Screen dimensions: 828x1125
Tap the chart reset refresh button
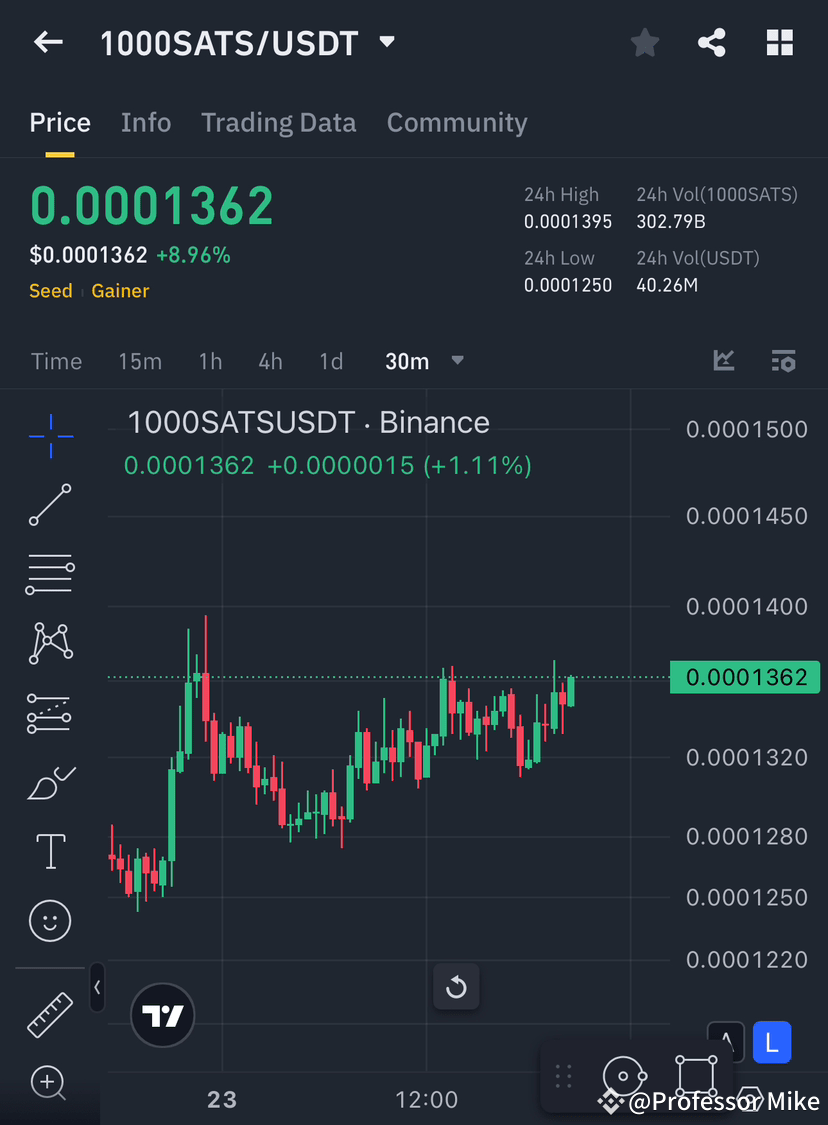click(456, 987)
